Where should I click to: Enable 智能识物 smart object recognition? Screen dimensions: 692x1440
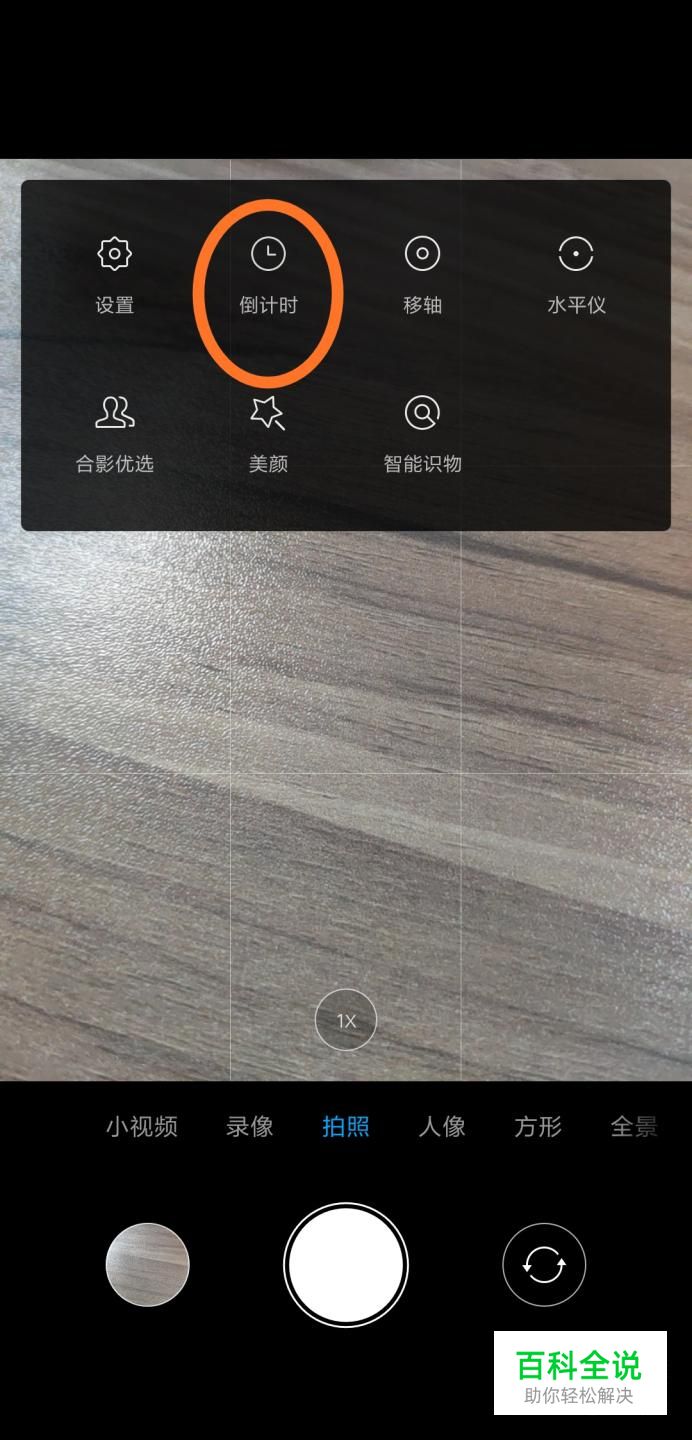pos(422,435)
